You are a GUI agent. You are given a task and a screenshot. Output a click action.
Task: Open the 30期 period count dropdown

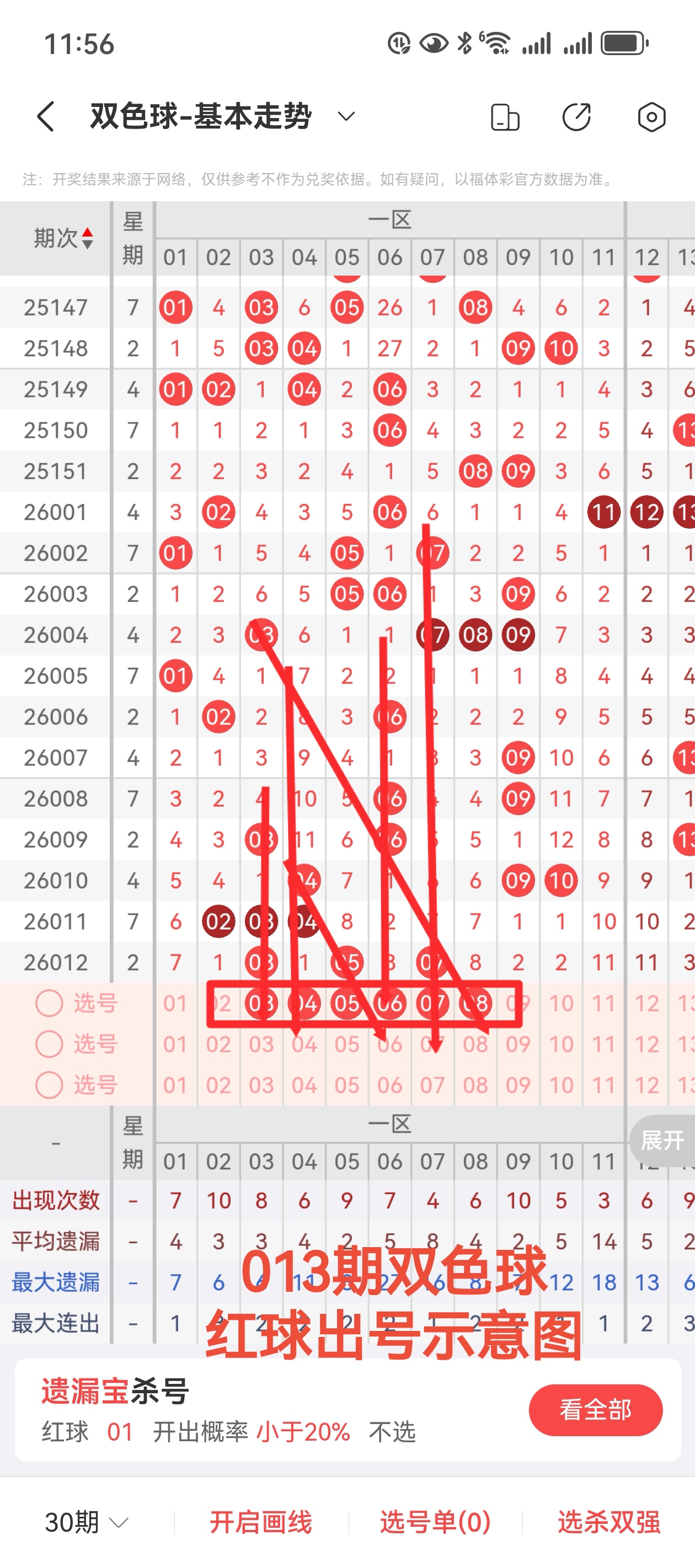87,1522
